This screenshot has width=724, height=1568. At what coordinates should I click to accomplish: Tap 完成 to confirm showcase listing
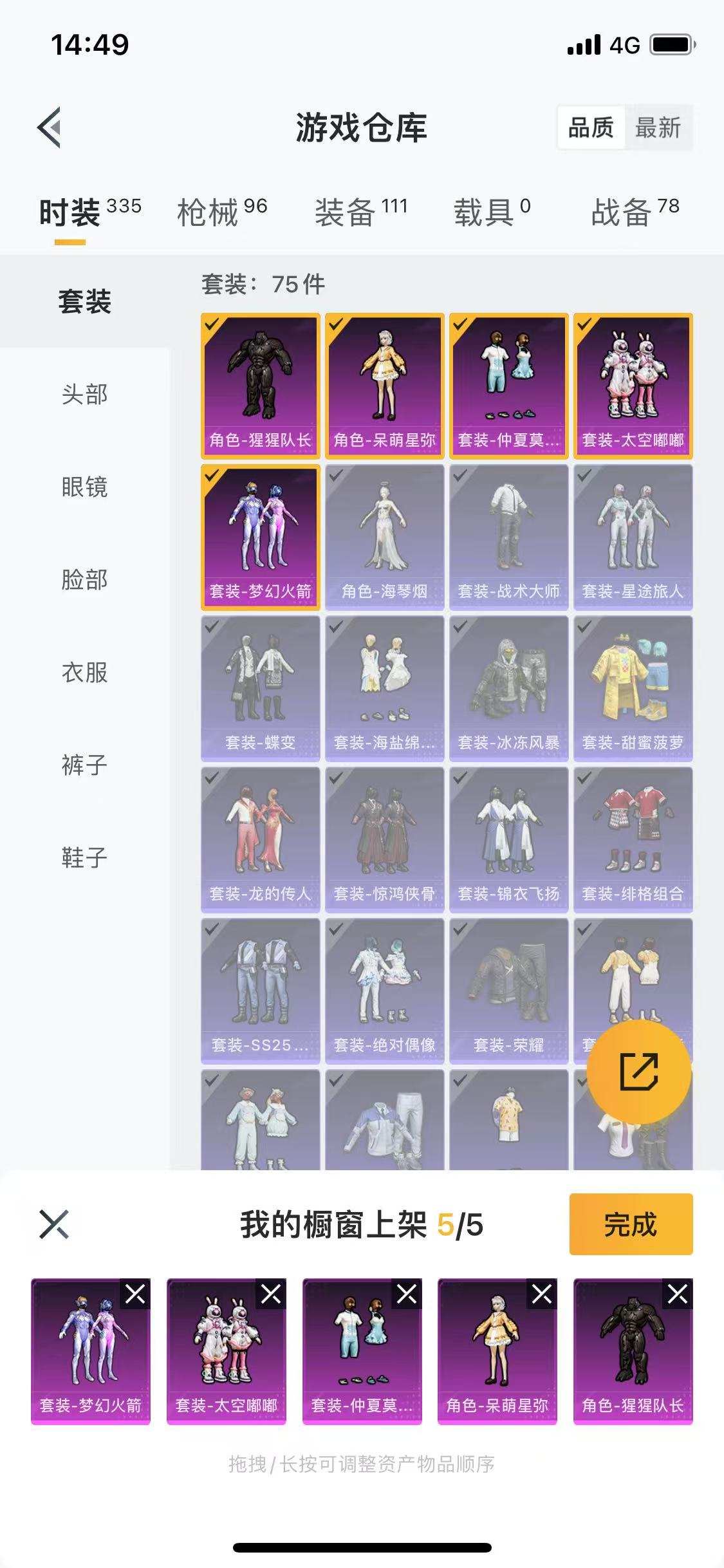pos(632,1223)
